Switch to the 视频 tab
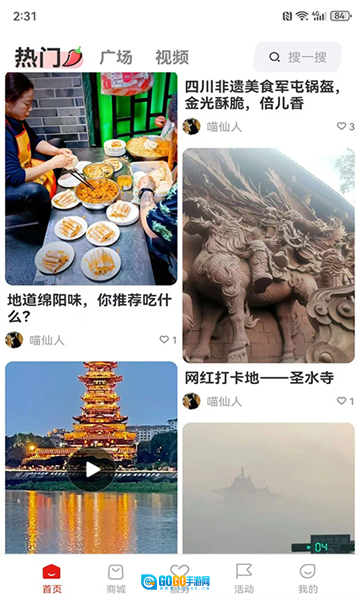Screen dimensions: 360x600 click(x=172, y=57)
